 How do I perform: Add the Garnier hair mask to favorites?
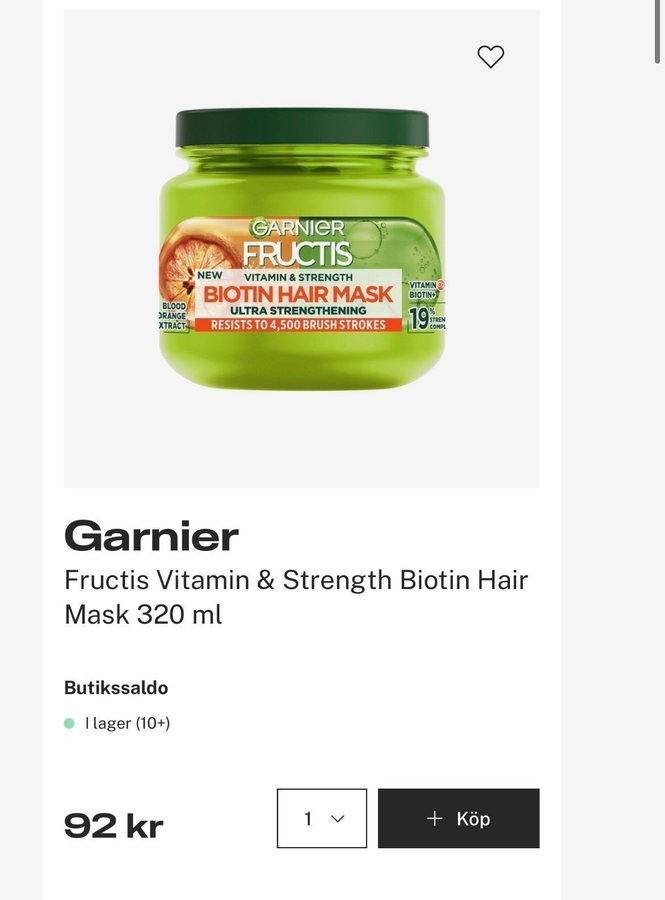pyautogui.click(x=490, y=57)
